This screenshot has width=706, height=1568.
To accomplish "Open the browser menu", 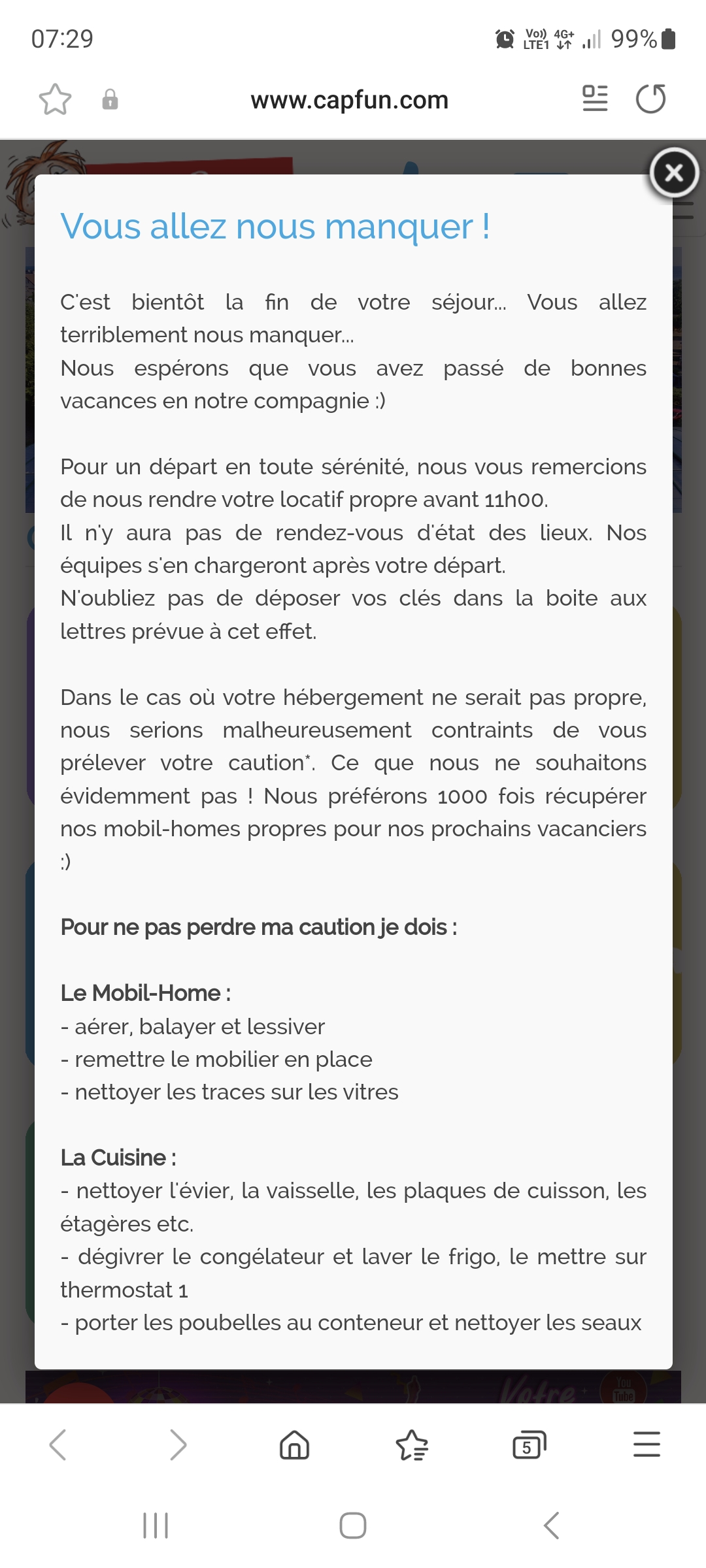I will 647,1445.
